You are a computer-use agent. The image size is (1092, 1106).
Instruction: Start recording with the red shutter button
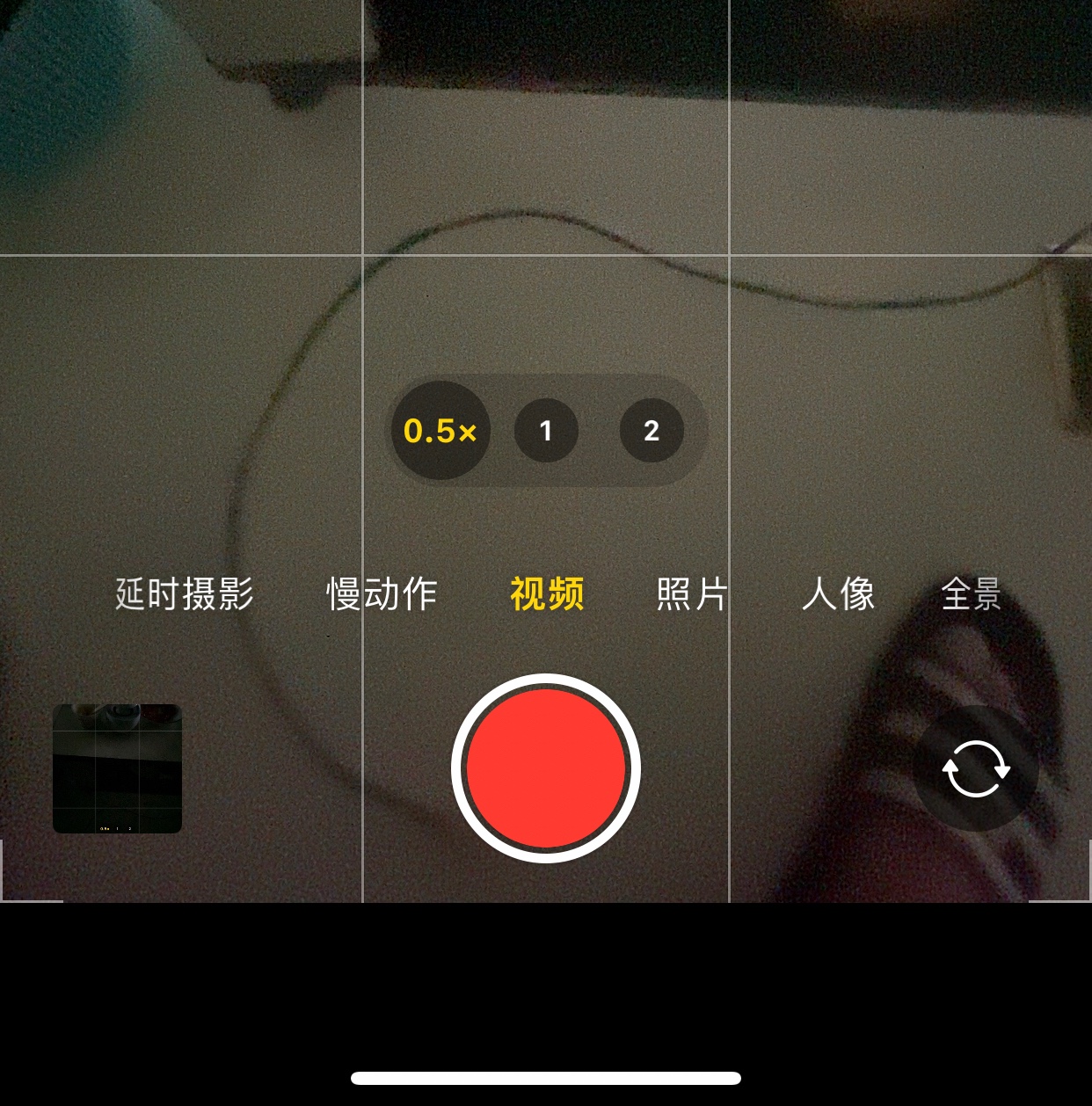(546, 768)
